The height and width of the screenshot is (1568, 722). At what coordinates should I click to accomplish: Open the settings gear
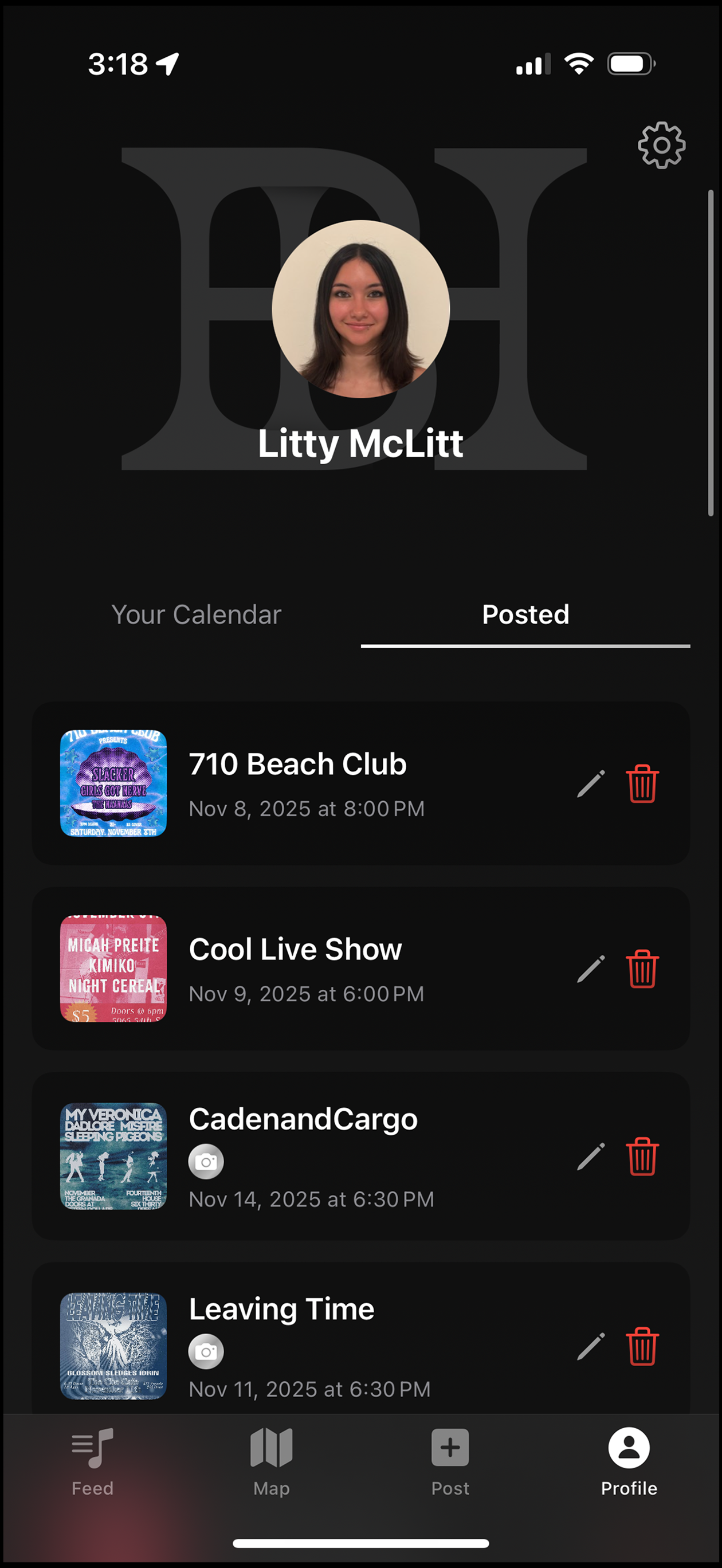tap(661, 146)
